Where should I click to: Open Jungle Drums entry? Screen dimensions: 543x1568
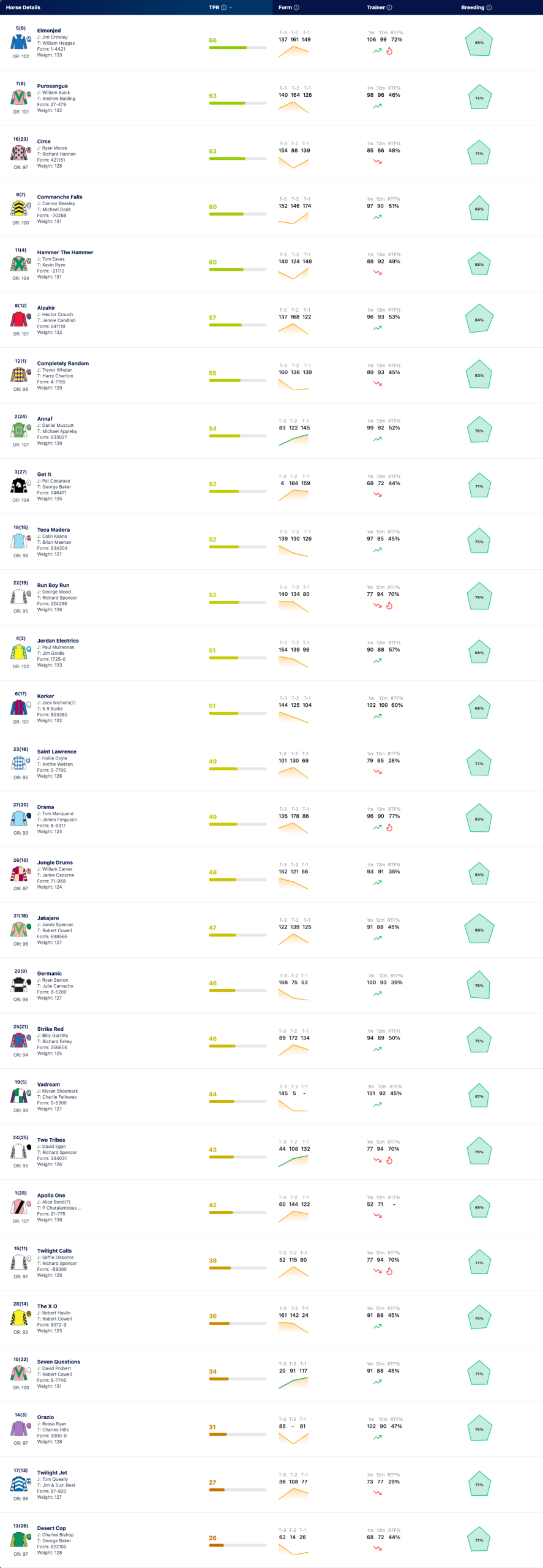pyautogui.click(x=55, y=862)
